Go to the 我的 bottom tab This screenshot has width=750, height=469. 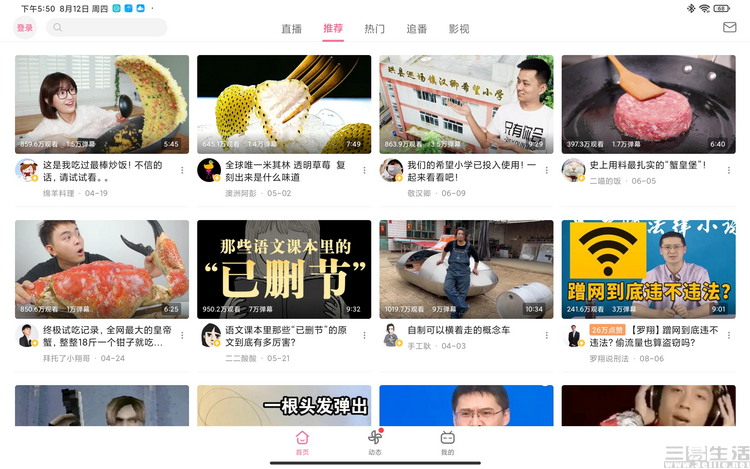[x=447, y=442]
